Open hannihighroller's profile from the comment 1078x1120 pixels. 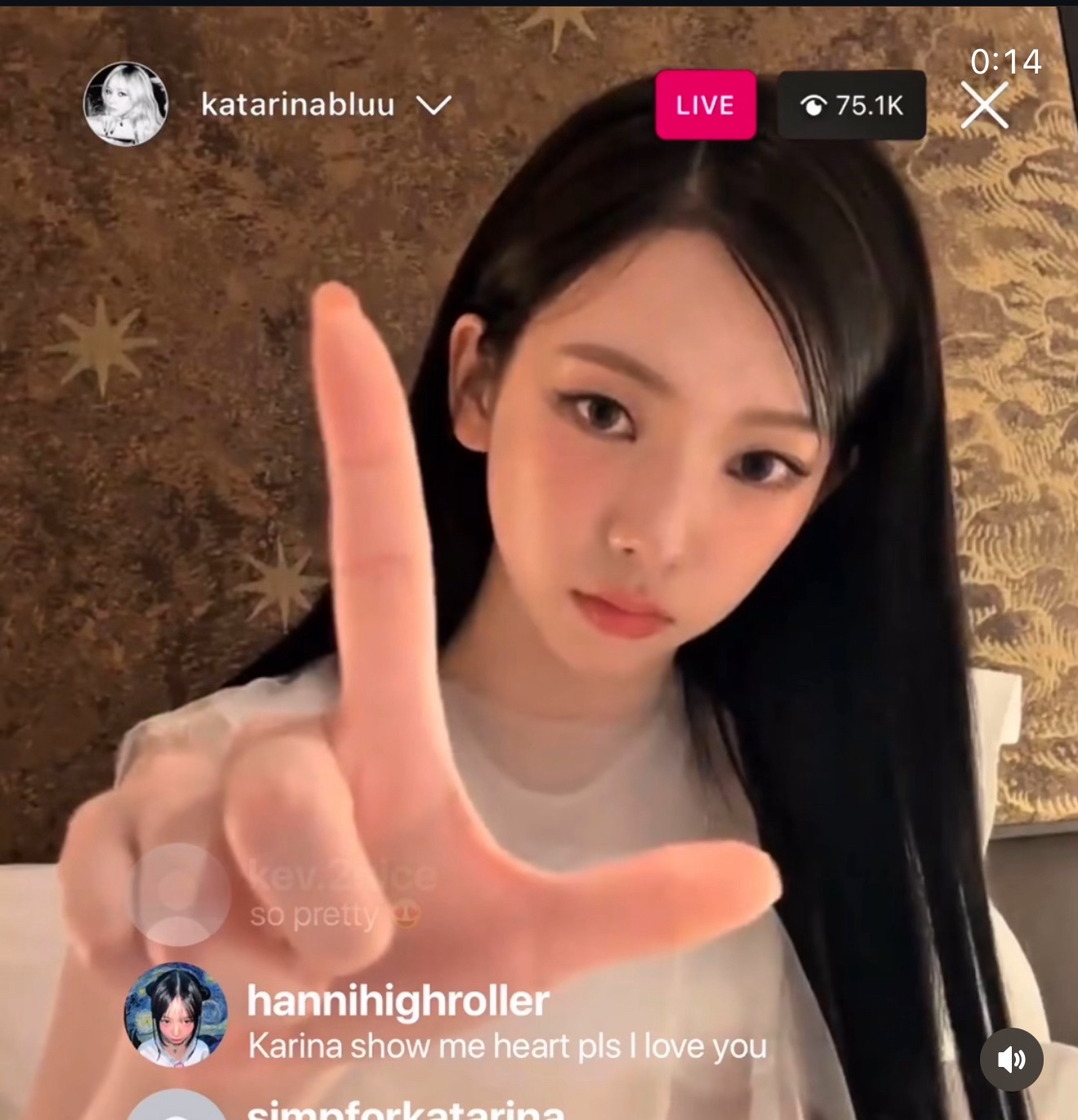click(175, 1016)
